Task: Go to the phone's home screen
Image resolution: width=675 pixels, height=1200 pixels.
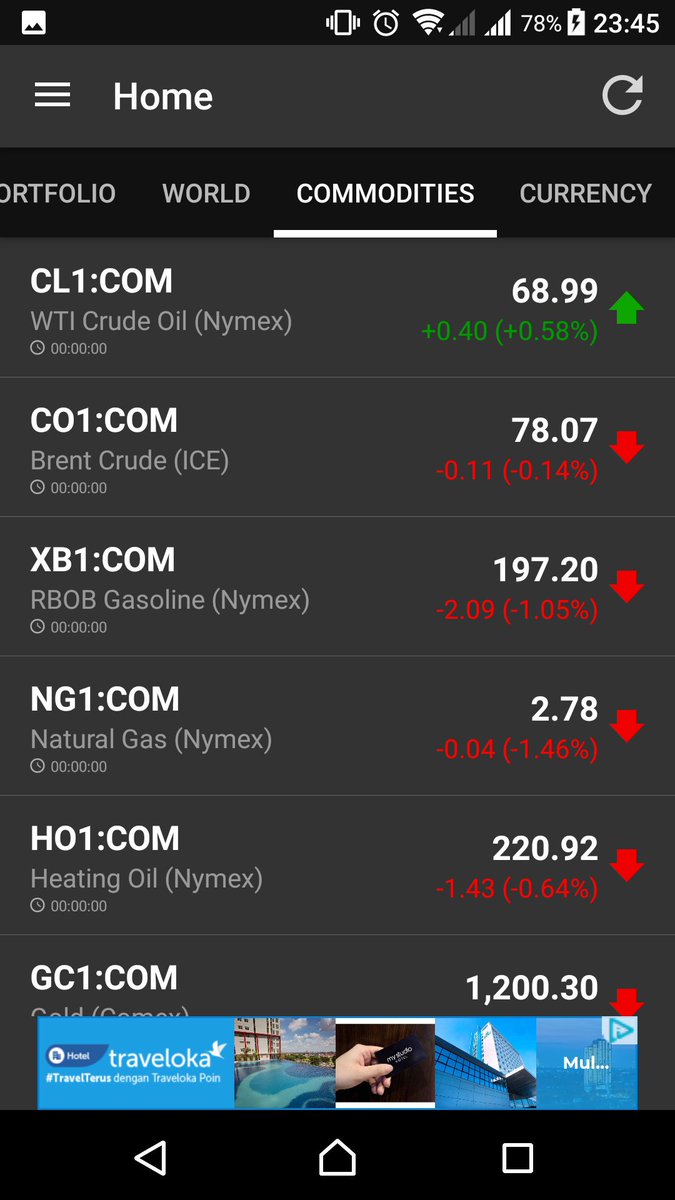Action: 337,1157
